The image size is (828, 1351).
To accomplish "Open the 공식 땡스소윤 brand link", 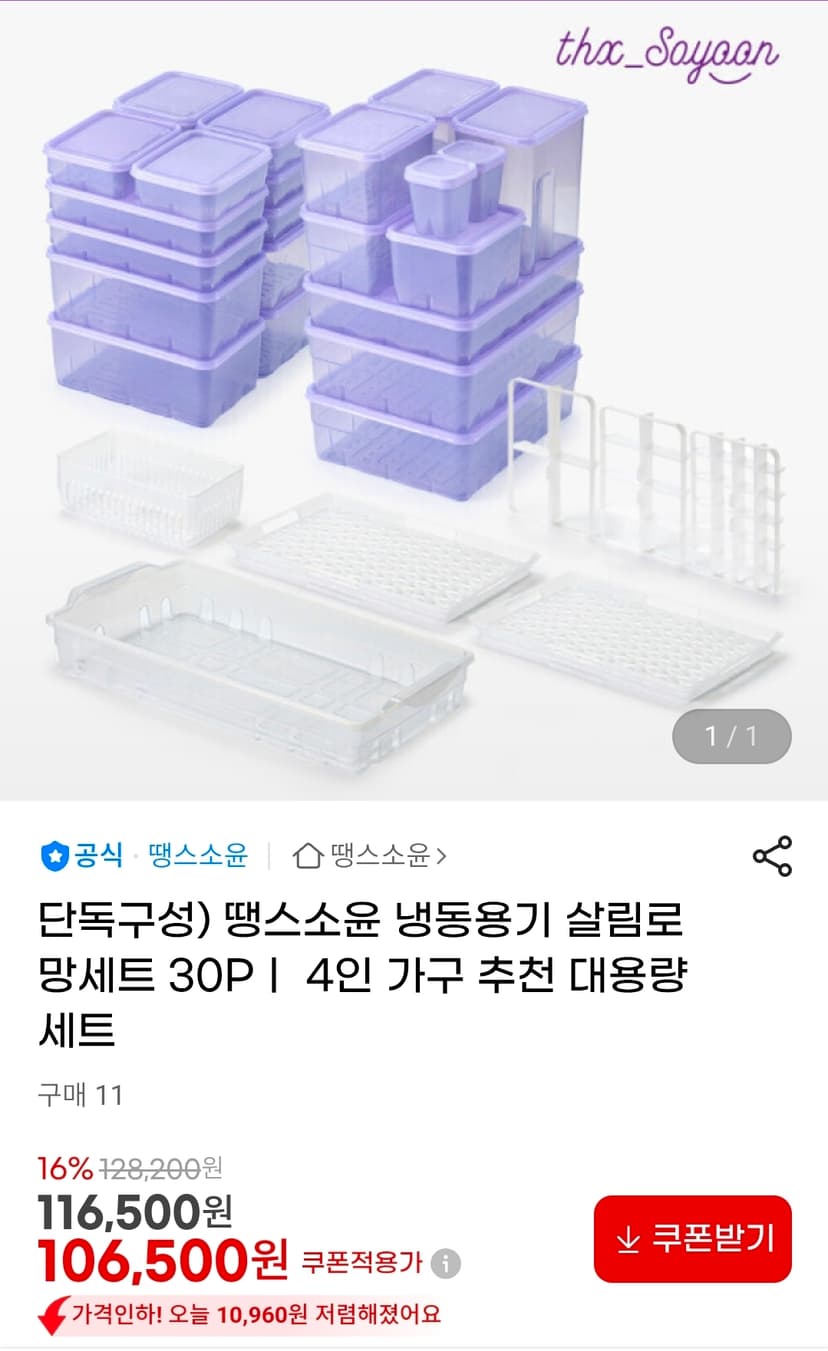I will (143, 855).
